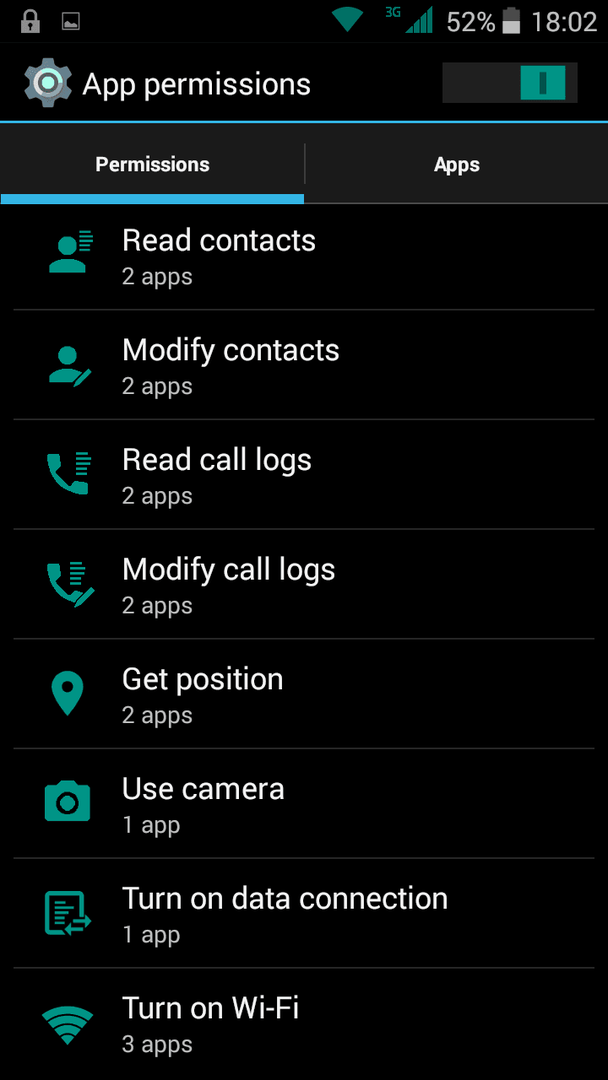Open Use camera permission
The height and width of the screenshot is (1080, 608).
(x=304, y=806)
